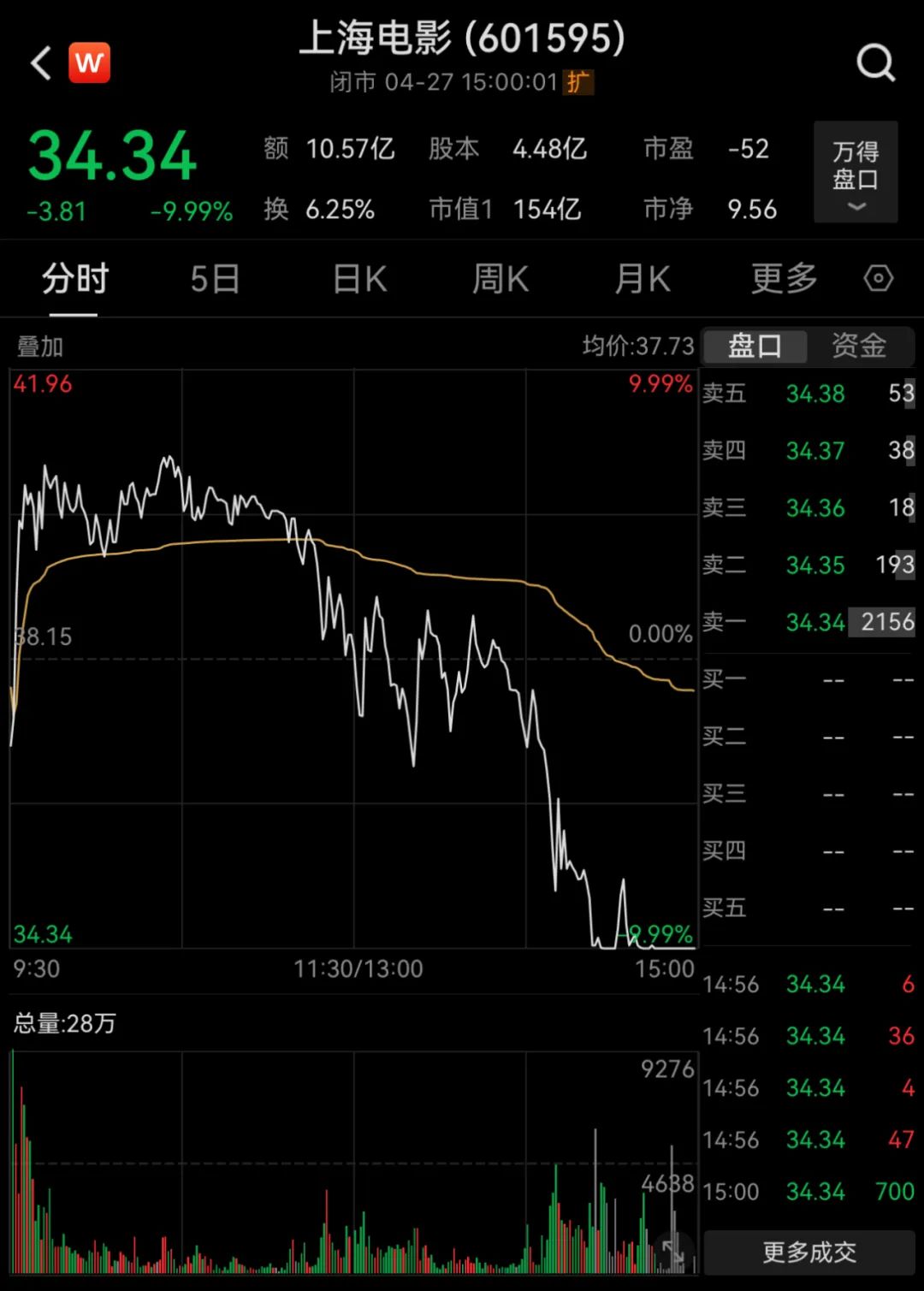The height and width of the screenshot is (1291, 924).
Task: Select the 盘口 panel tab
Action: point(755,346)
